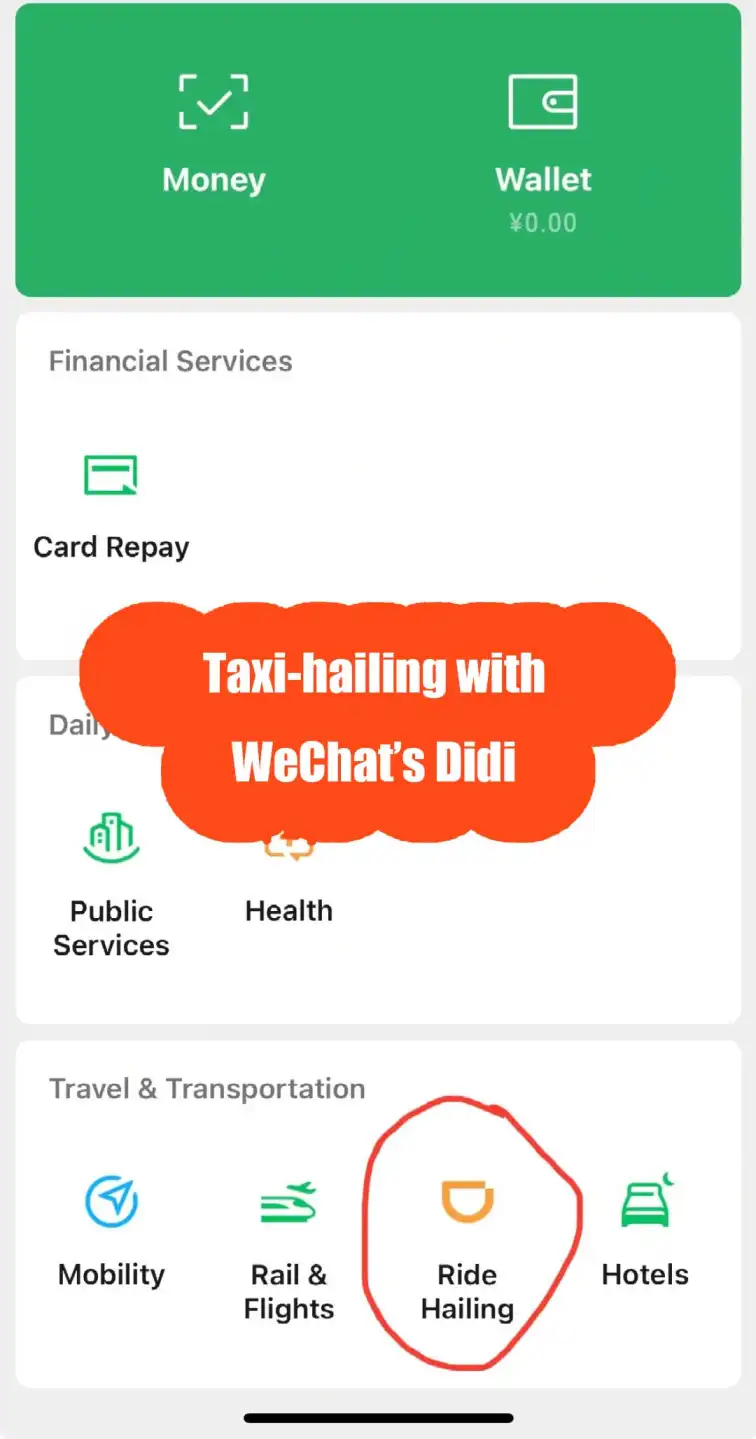This screenshot has height=1439, width=756.
Task: Tap the Travel & Transportation section header
Action: tap(207, 1088)
